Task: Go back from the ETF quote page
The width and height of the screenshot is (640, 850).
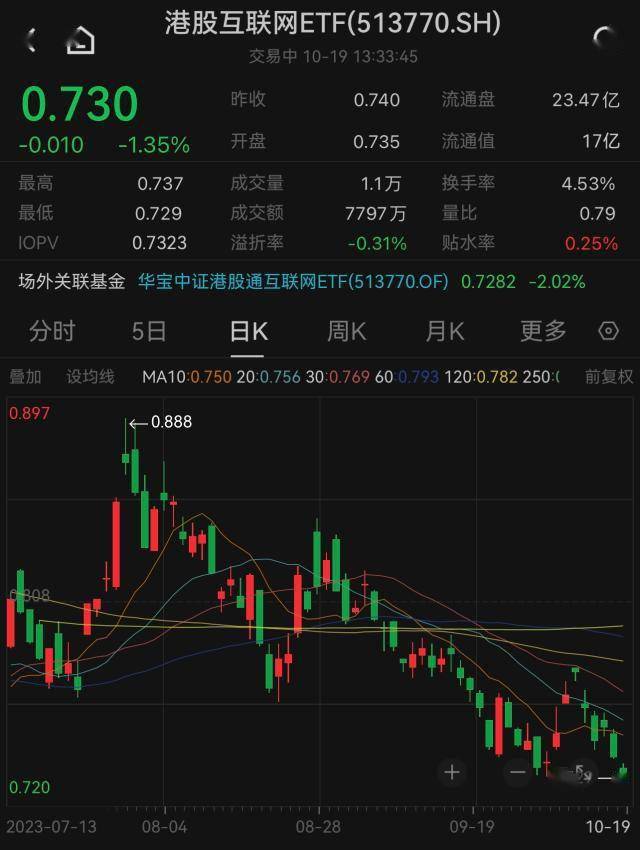Action: click(30, 40)
